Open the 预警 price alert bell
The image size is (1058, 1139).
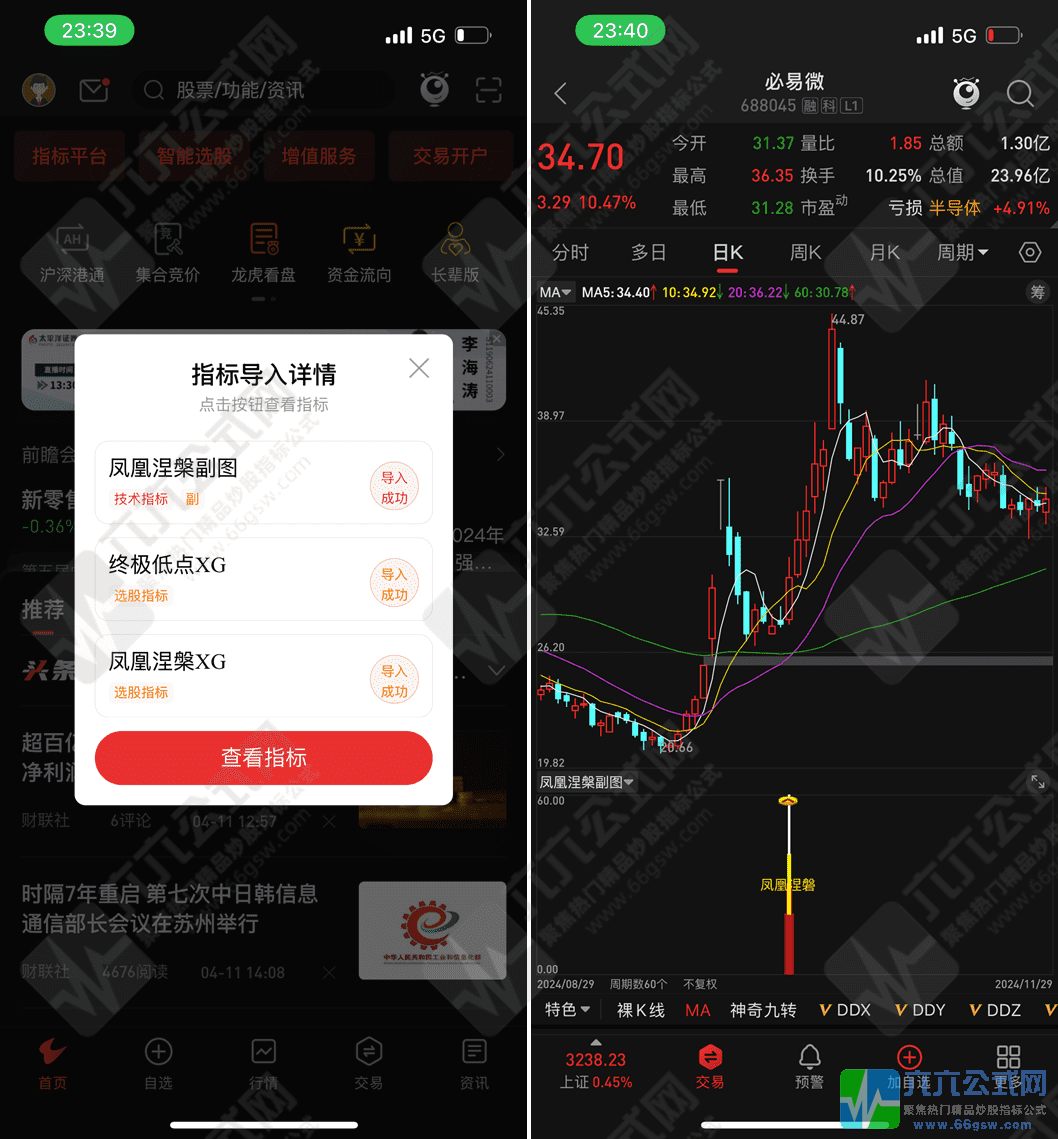pyautogui.click(x=809, y=1066)
